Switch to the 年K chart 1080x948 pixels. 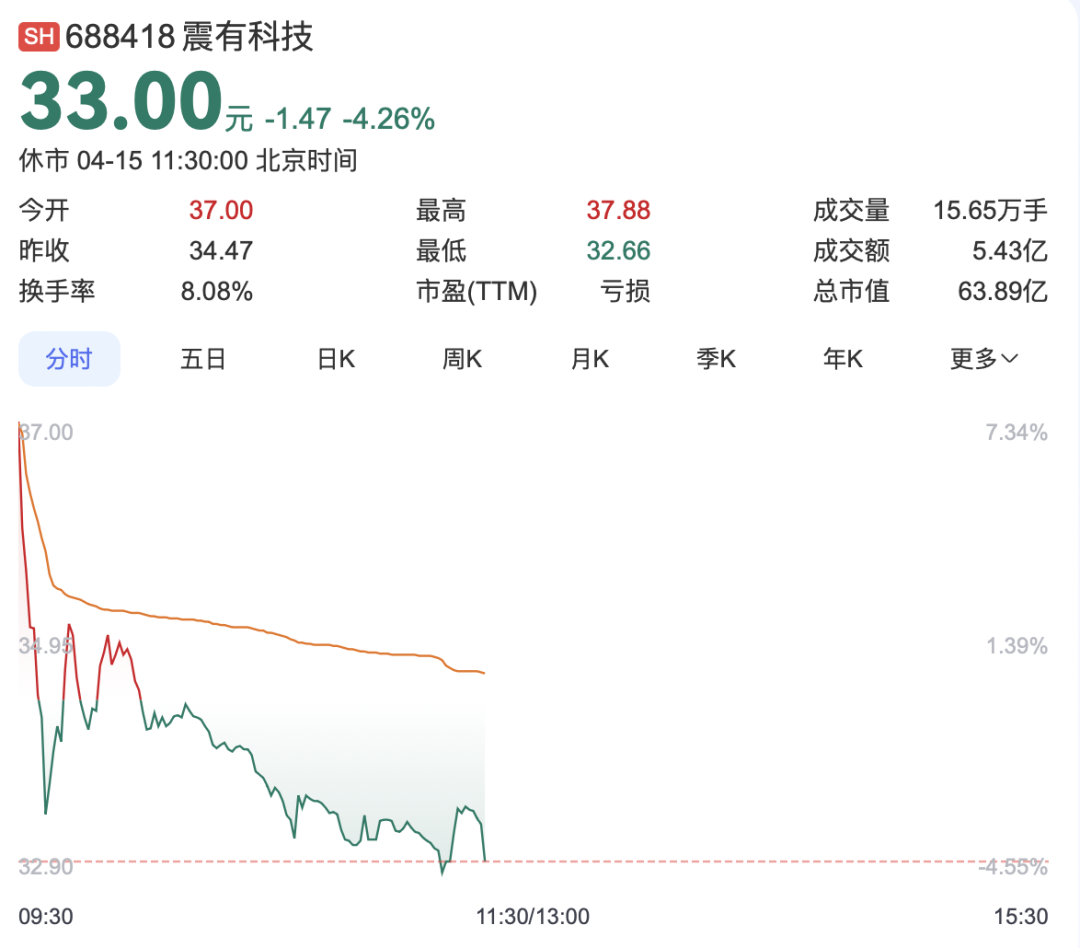click(x=843, y=359)
